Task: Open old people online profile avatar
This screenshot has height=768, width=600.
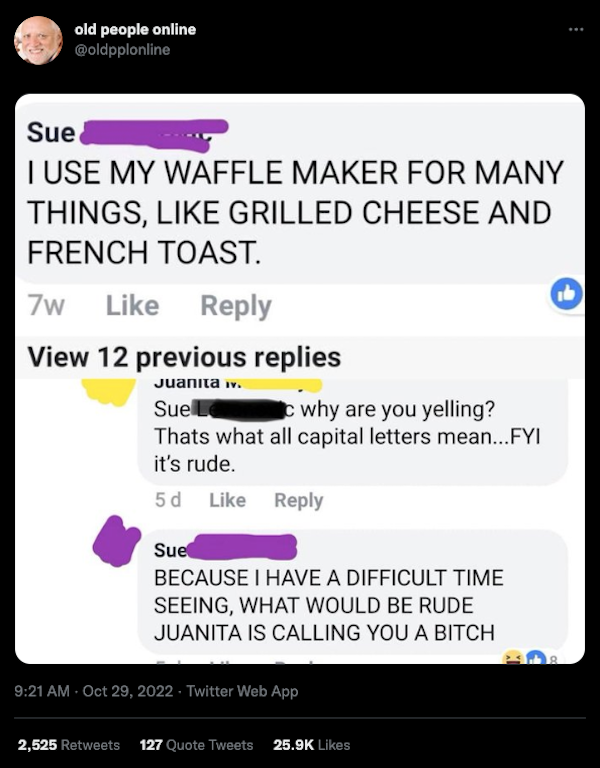Action: [38, 40]
